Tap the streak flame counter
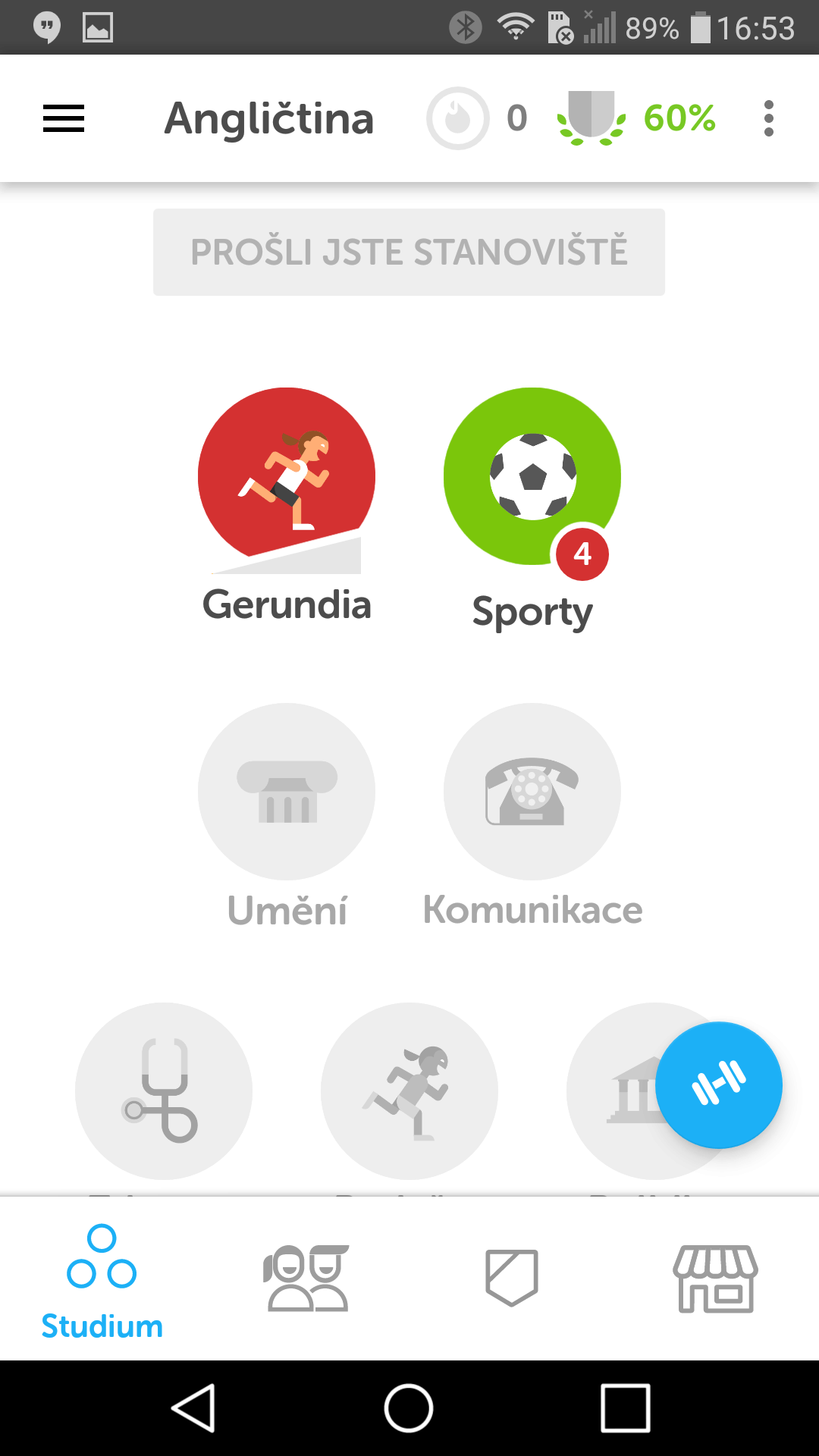 tap(477, 118)
